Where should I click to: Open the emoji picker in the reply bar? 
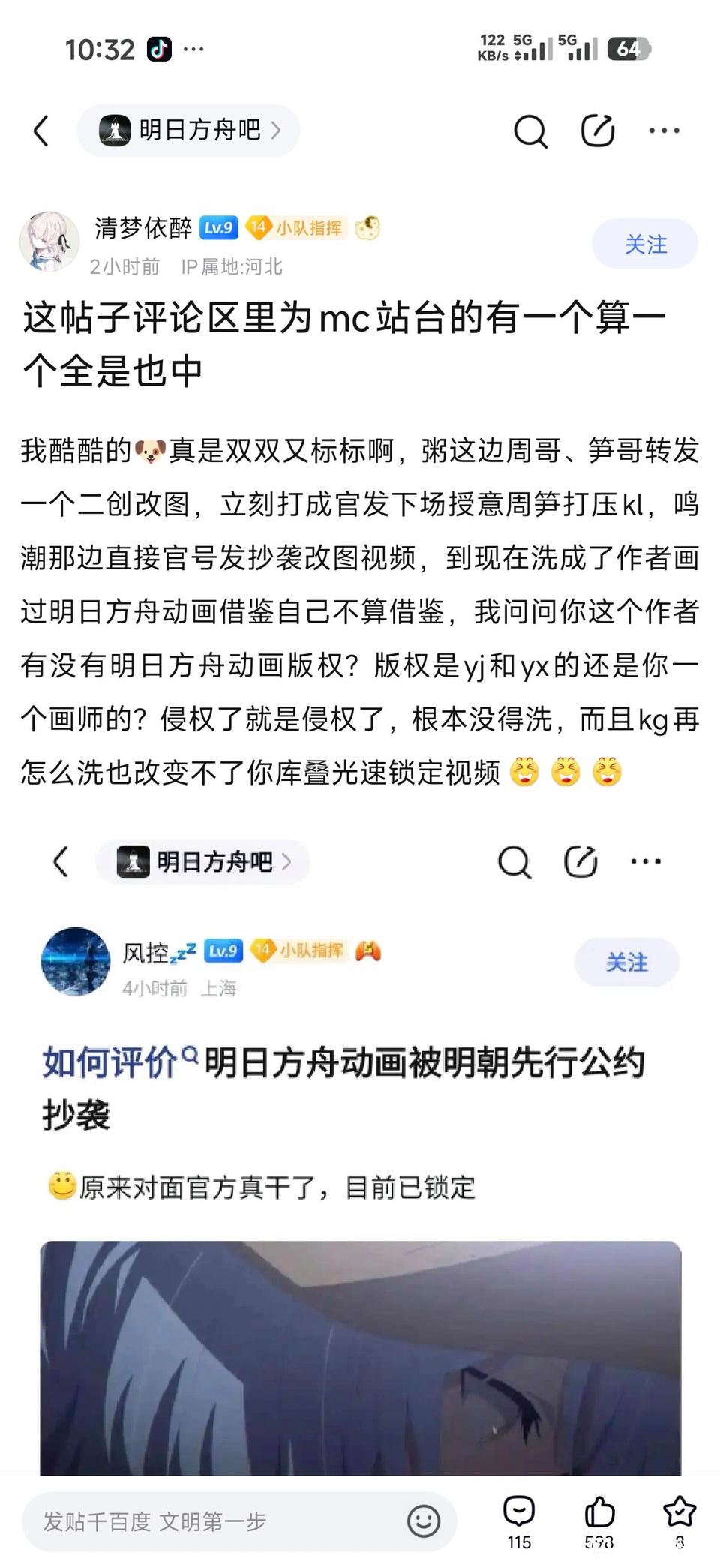[423, 1521]
